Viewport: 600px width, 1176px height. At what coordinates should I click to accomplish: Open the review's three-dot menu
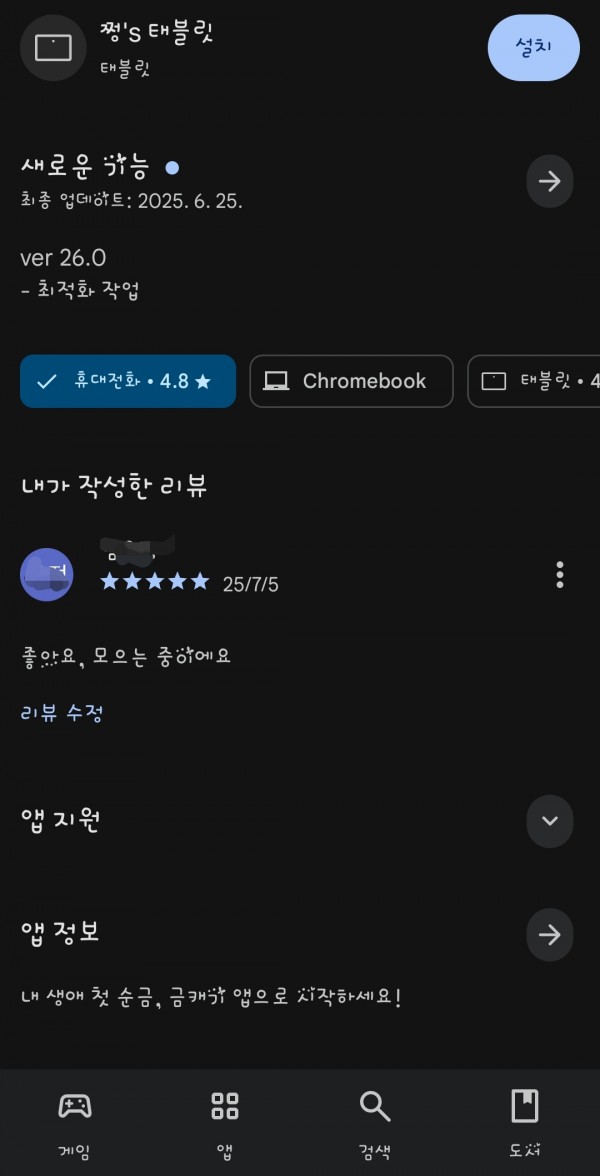(559, 575)
